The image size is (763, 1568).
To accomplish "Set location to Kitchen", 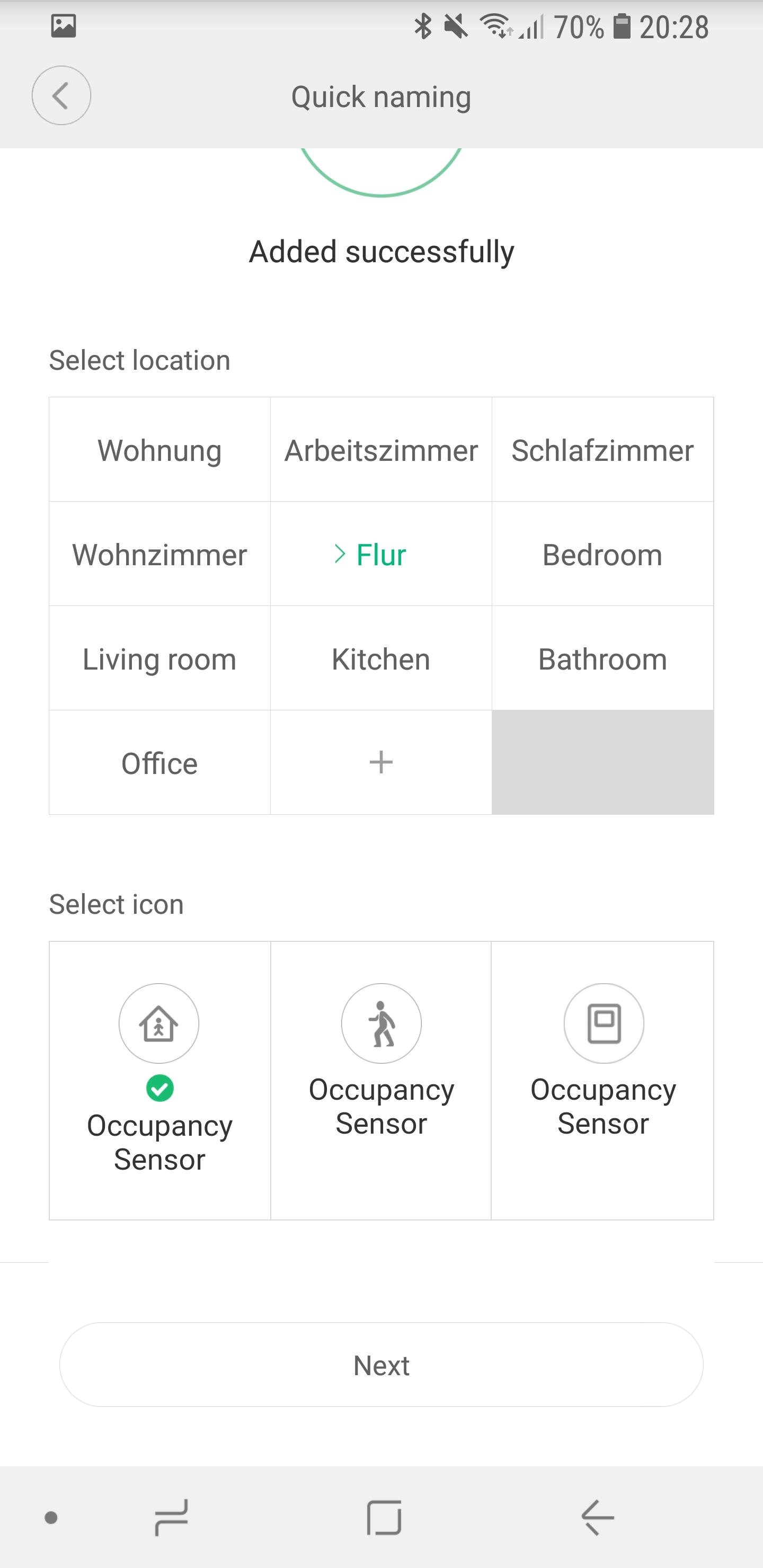I will 381,659.
